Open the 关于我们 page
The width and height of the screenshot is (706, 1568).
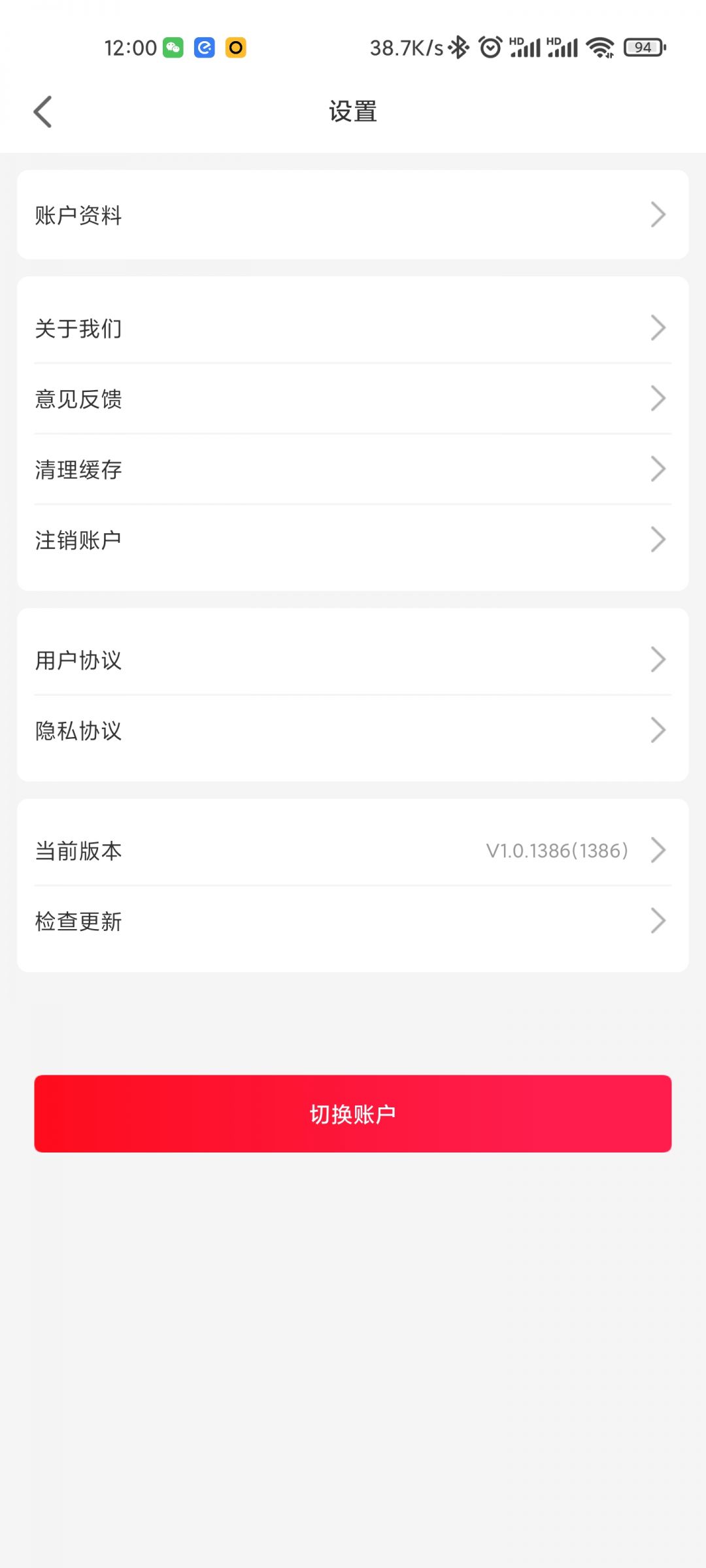352,328
